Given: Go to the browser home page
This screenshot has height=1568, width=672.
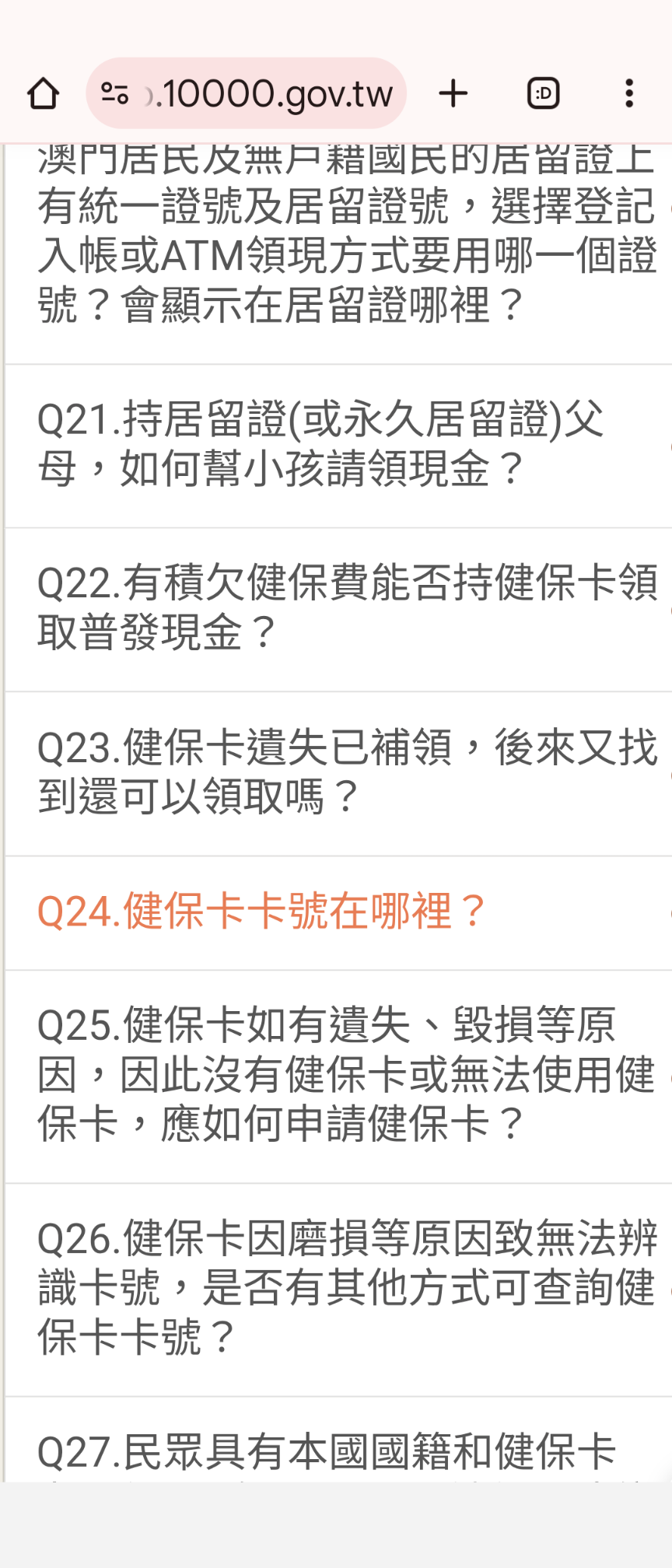Looking at the screenshot, I should coord(44,94).
